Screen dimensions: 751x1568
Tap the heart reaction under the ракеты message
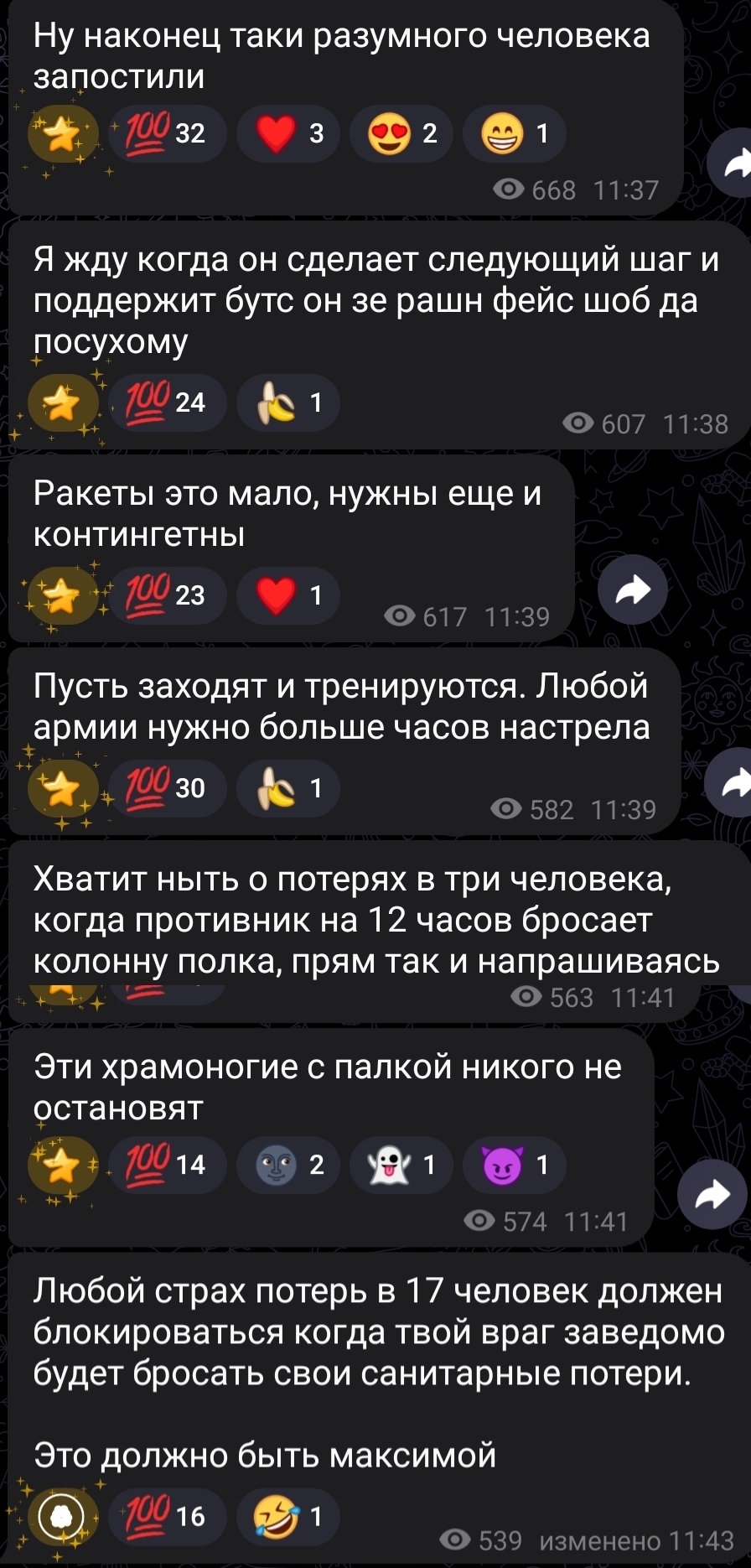point(288,595)
